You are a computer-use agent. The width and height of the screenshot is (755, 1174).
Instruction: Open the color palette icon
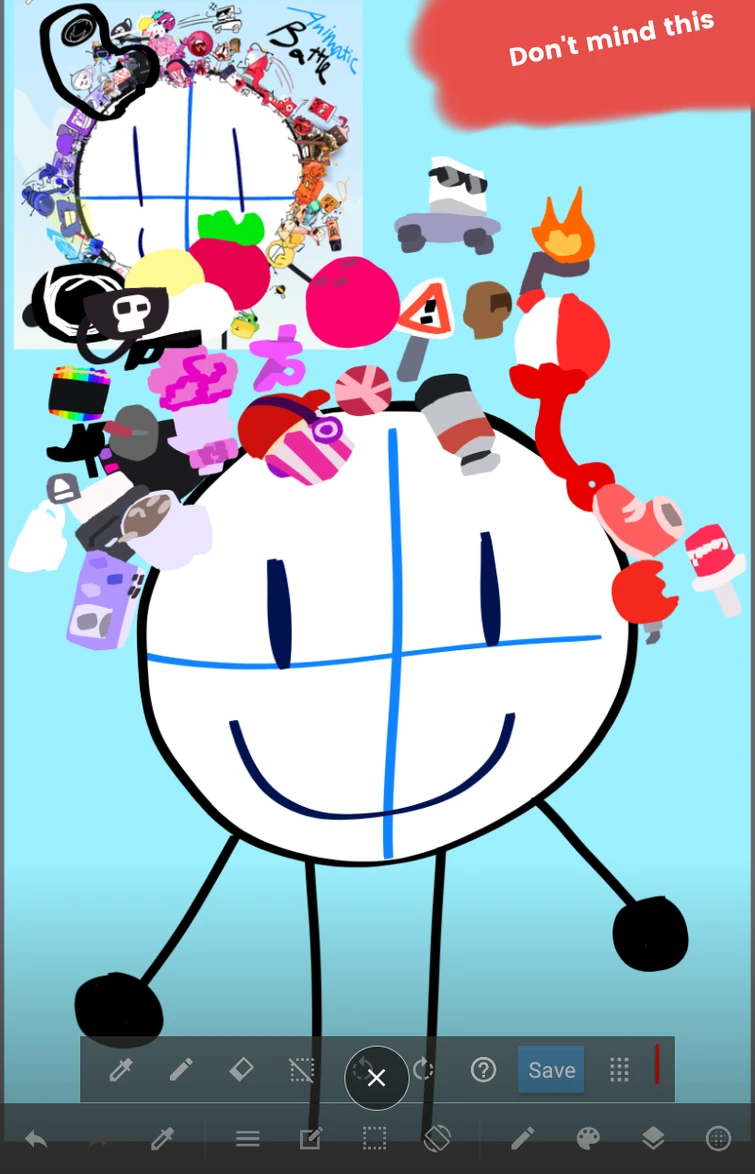587,1138
